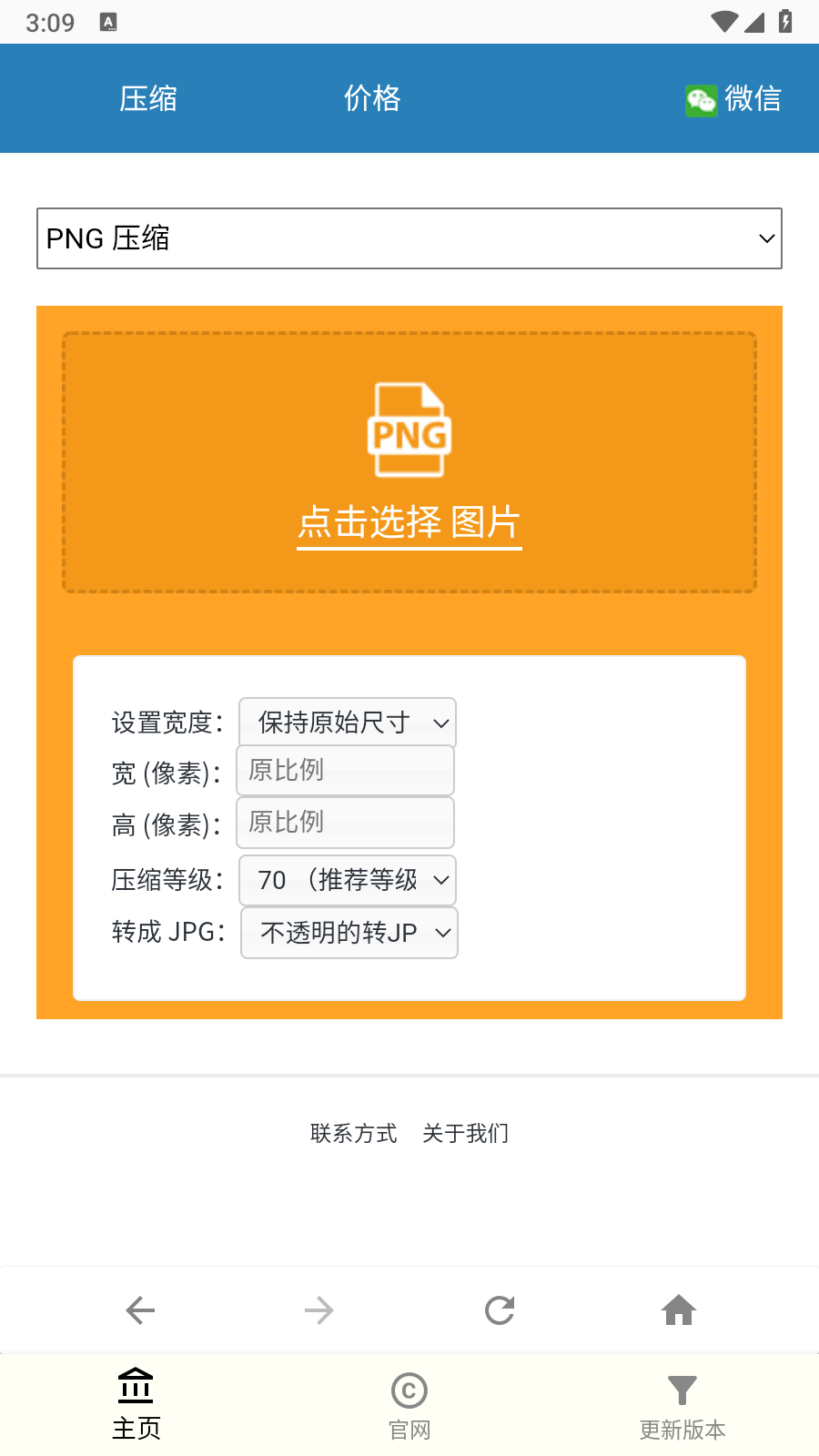Tap 点击选择 图片 to choose an image
The width and height of the screenshot is (819, 1456).
click(x=409, y=522)
